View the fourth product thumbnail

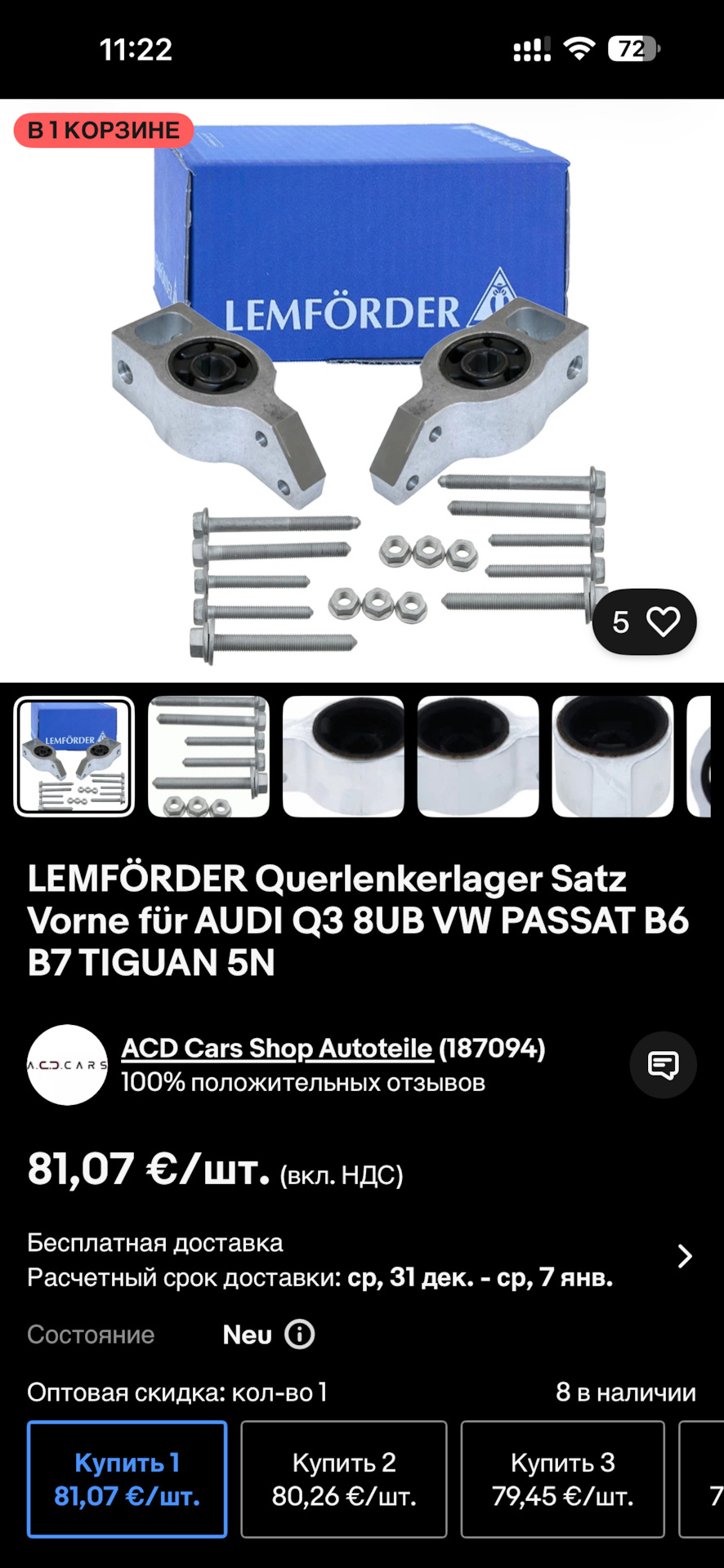[478, 756]
